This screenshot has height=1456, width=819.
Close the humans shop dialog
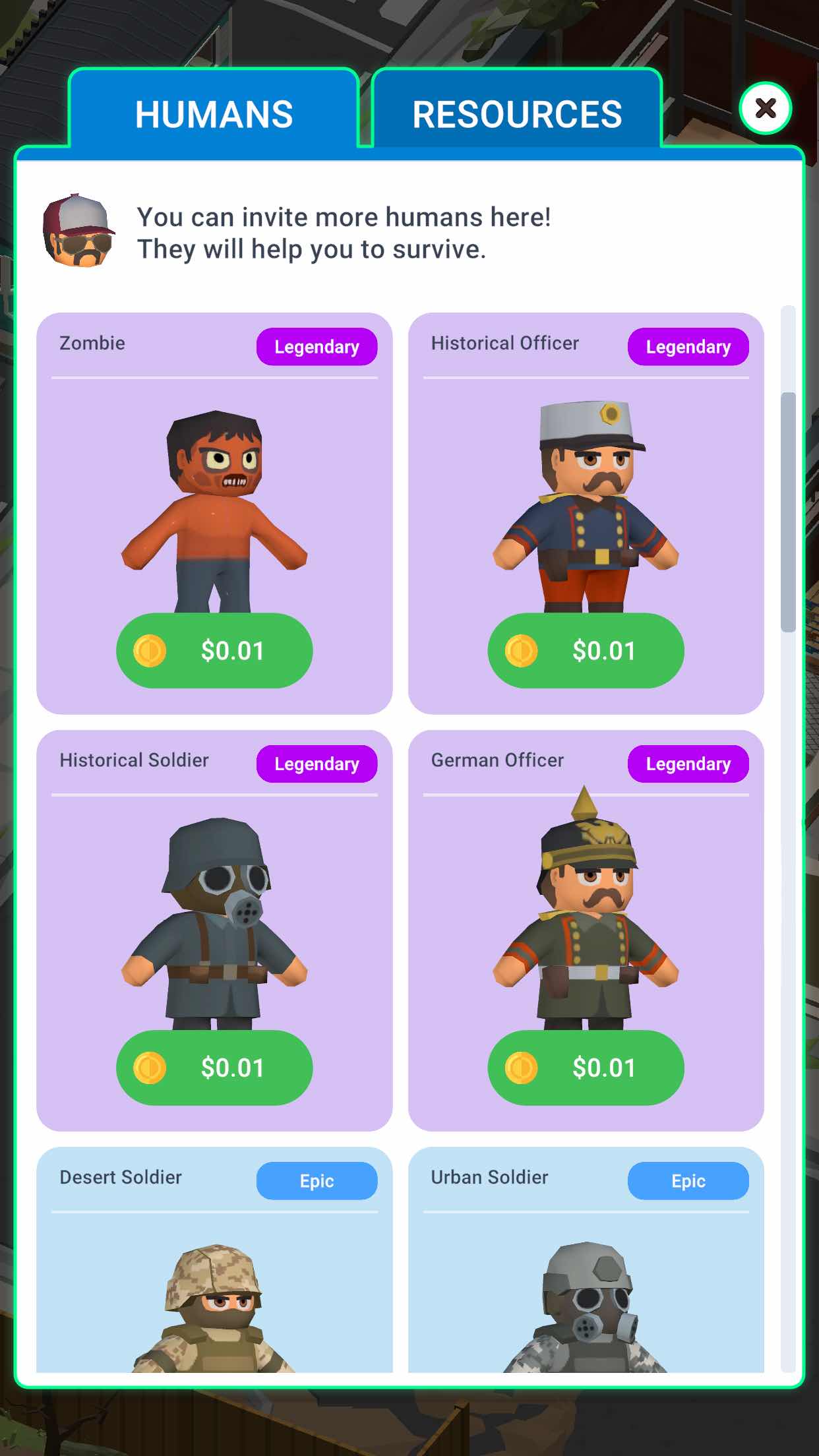coord(765,108)
